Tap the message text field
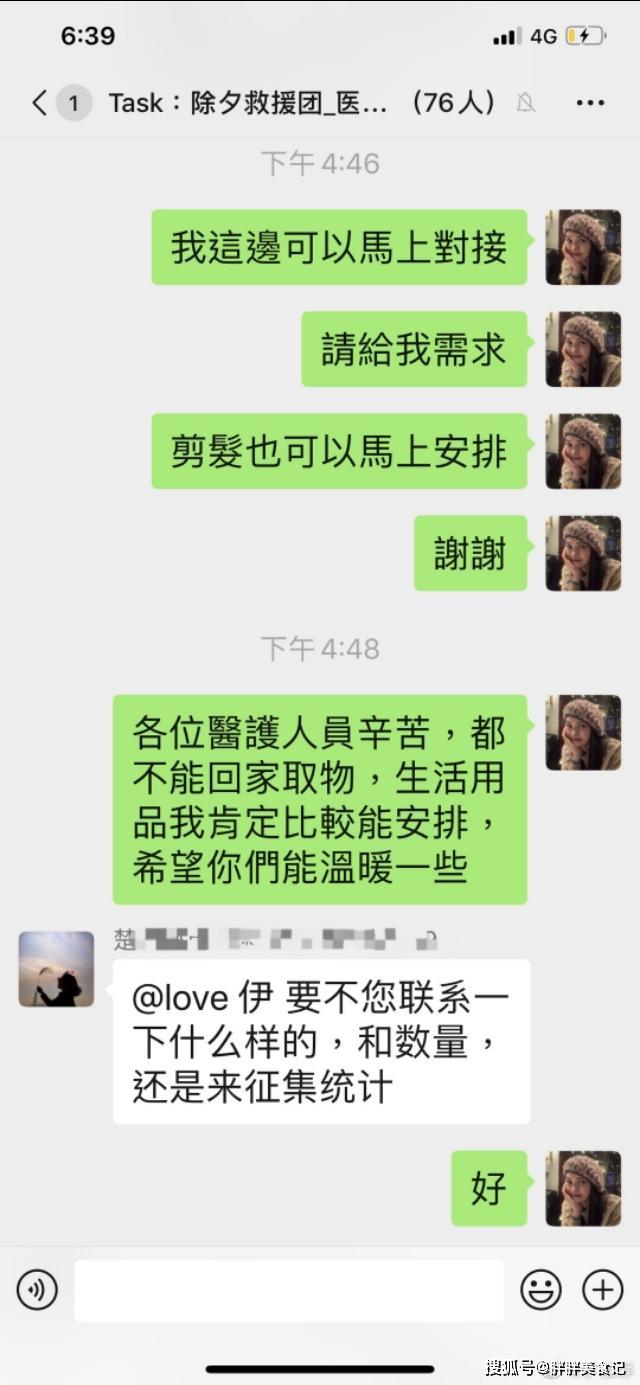640x1385 pixels. point(288,1290)
